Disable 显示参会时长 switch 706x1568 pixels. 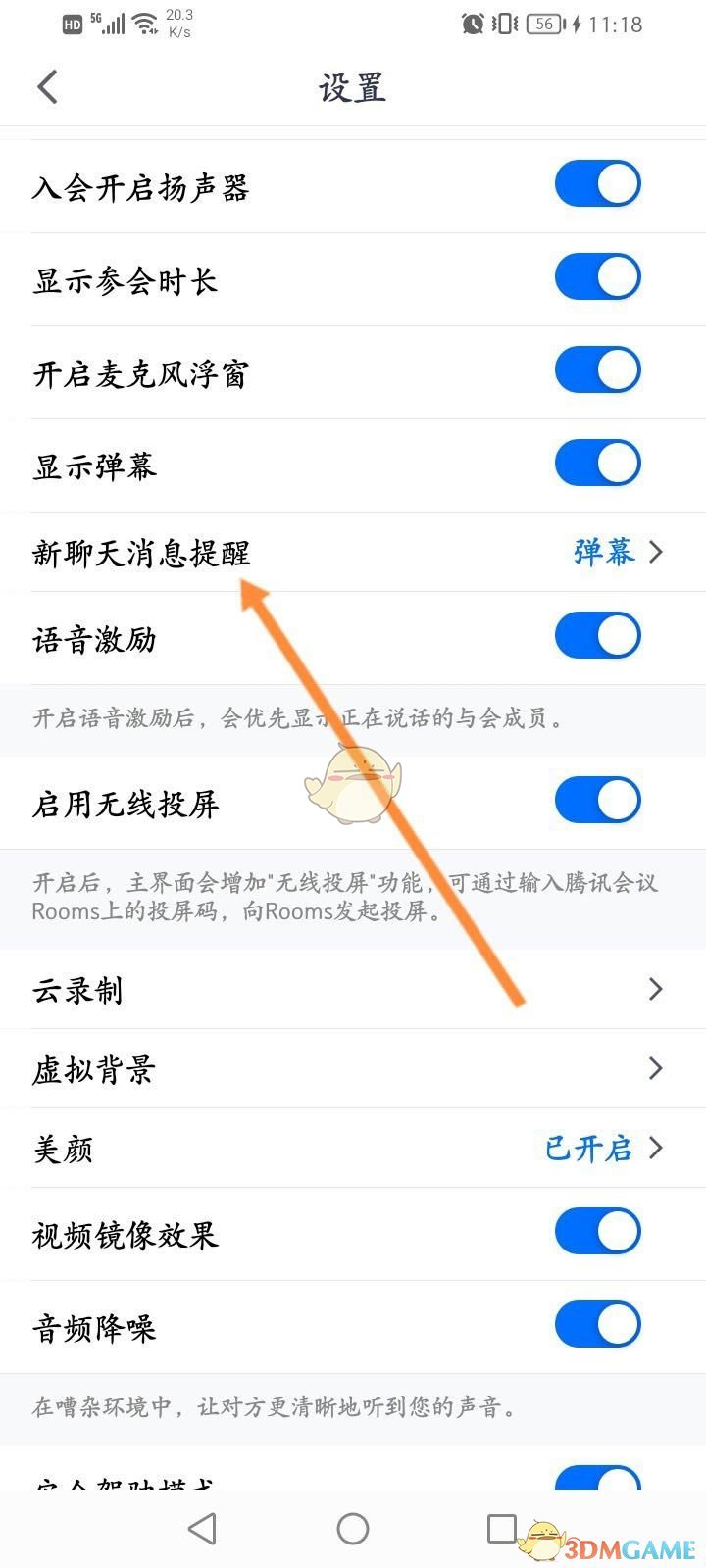click(597, 277)
